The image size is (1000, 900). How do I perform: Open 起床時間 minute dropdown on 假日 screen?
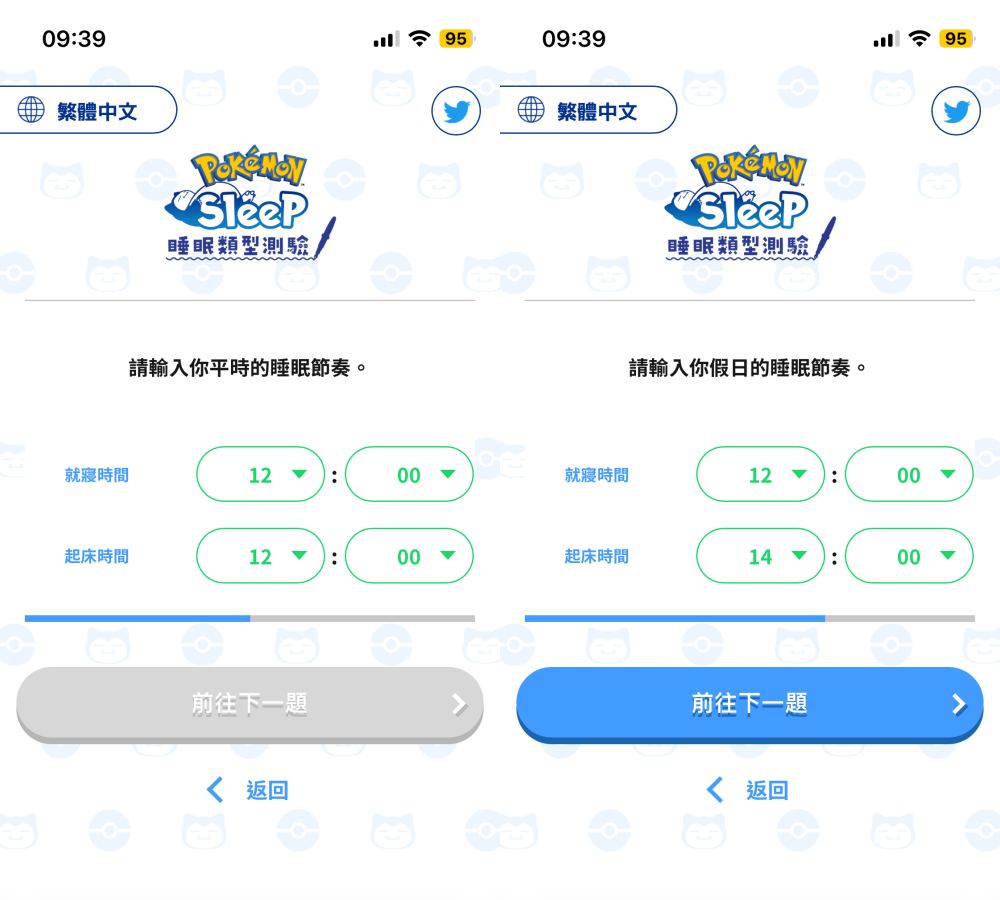(909, 556)
